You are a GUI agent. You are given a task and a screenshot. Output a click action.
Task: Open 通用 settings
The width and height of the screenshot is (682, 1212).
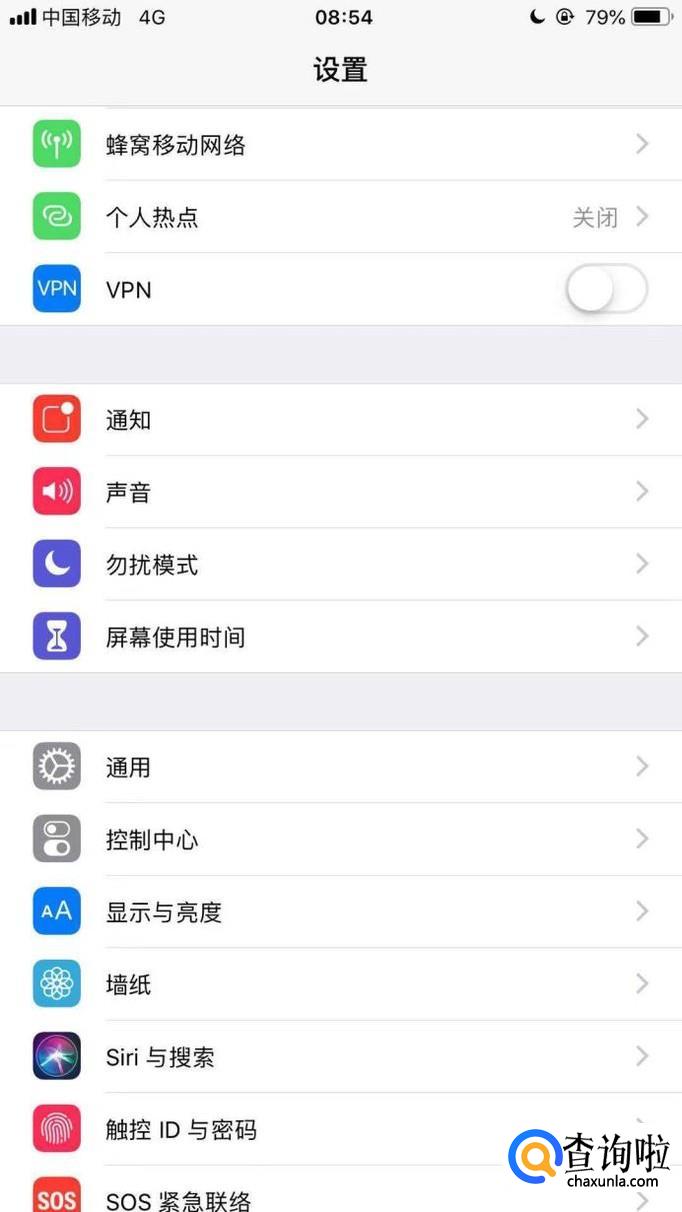point(340,767)
